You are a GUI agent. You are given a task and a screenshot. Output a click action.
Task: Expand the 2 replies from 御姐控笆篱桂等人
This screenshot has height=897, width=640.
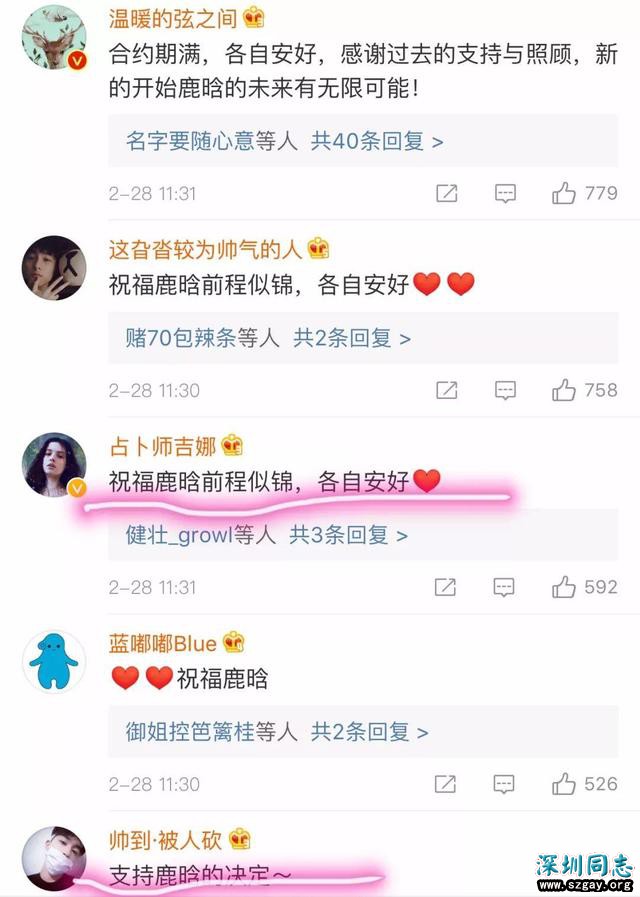click(x=277, y=733)
